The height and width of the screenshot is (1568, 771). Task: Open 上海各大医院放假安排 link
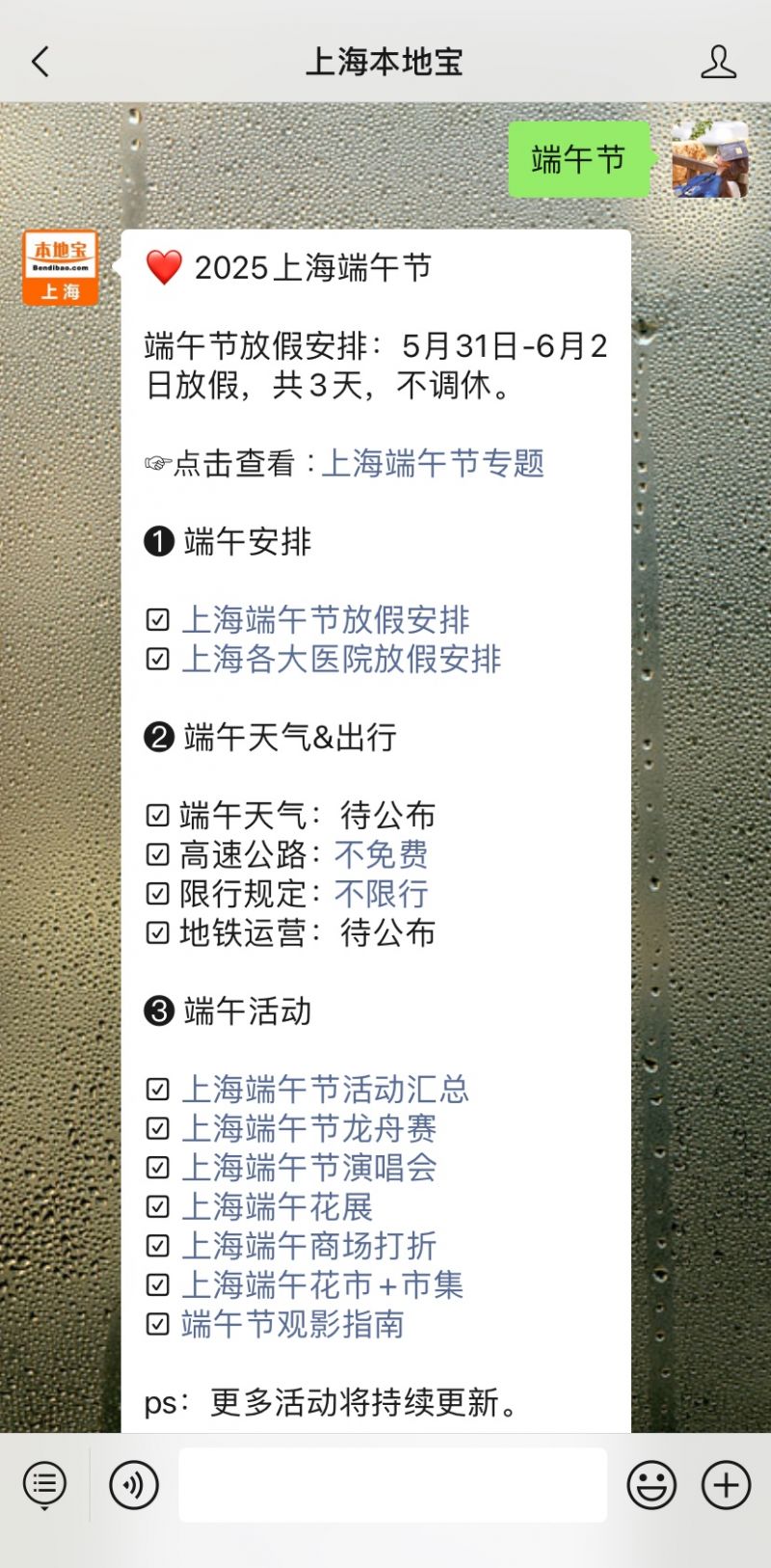point(341,660)
